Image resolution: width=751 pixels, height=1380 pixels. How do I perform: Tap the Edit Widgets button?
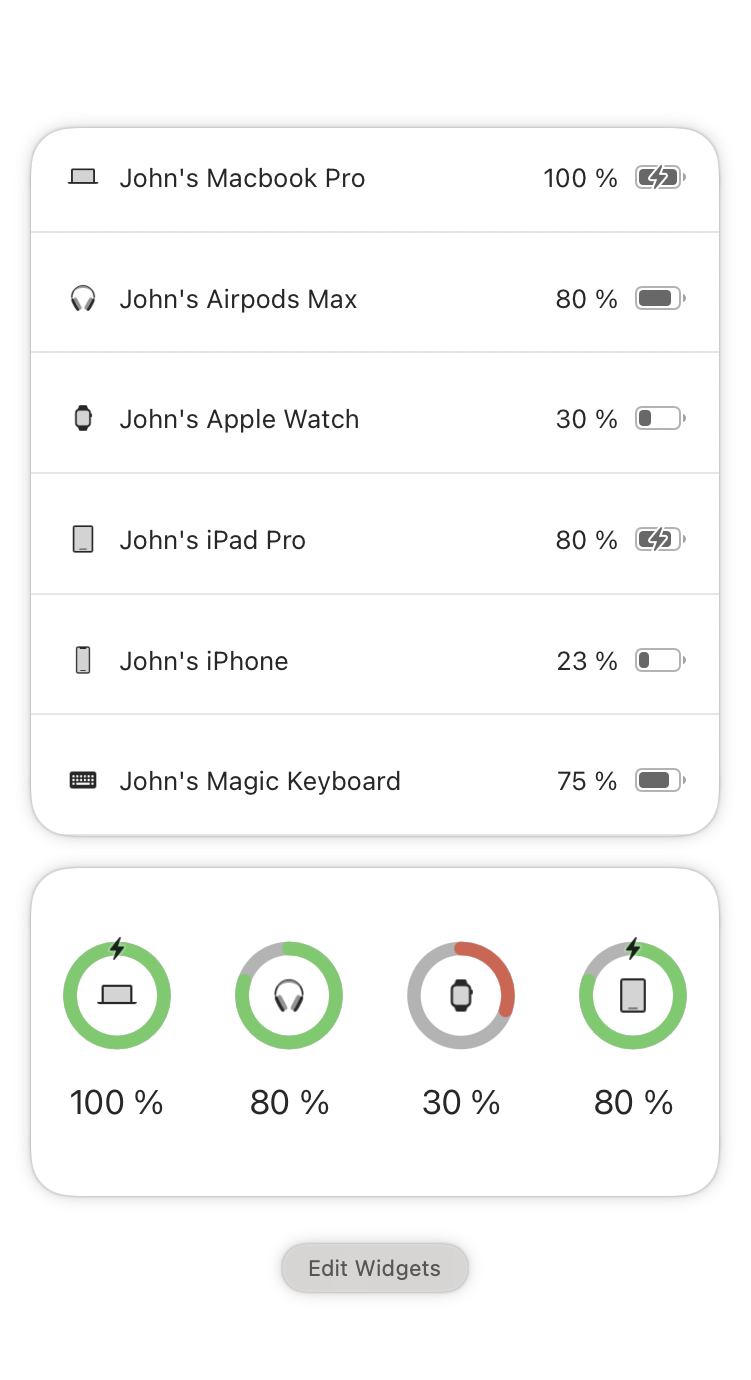(374, 1268)
